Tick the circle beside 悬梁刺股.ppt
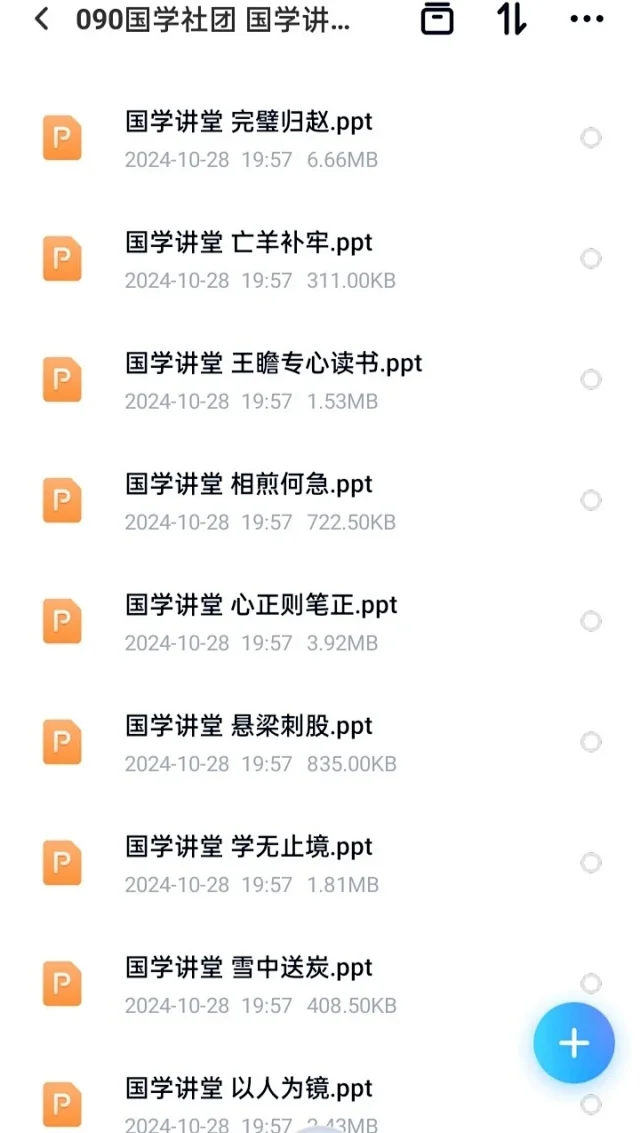The height and width of the screenshot is (1133, 640). [x=591, y=742]
